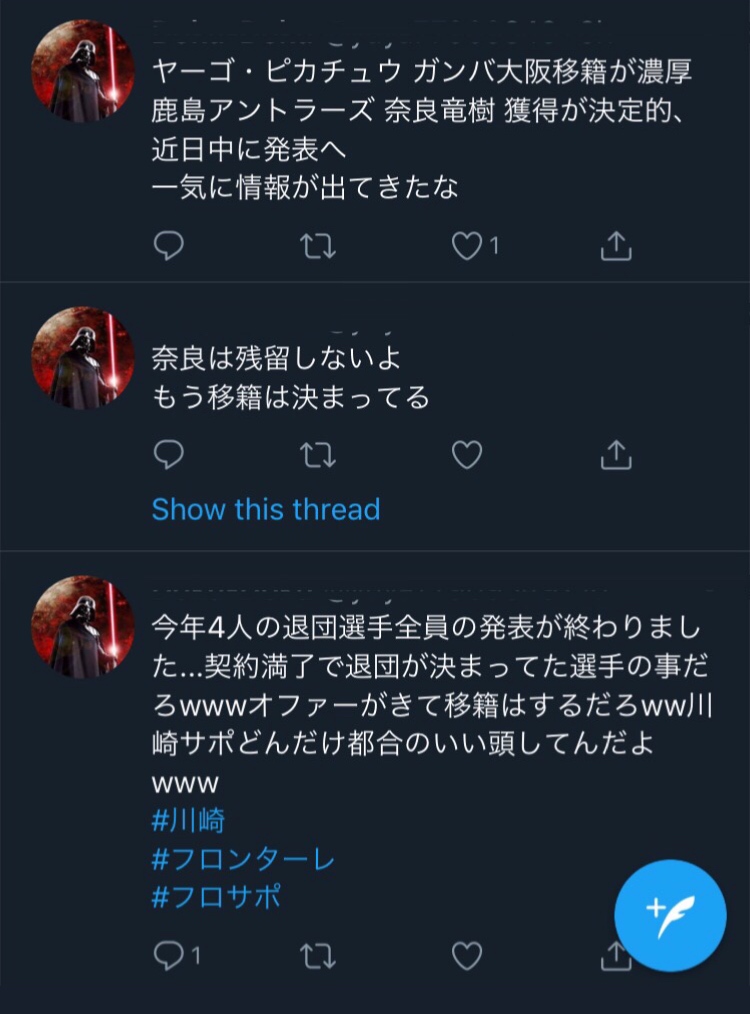
Task: Open the avatar beside the ヤーゴ・ピカチュウ tweet
Action: point(83,70)
